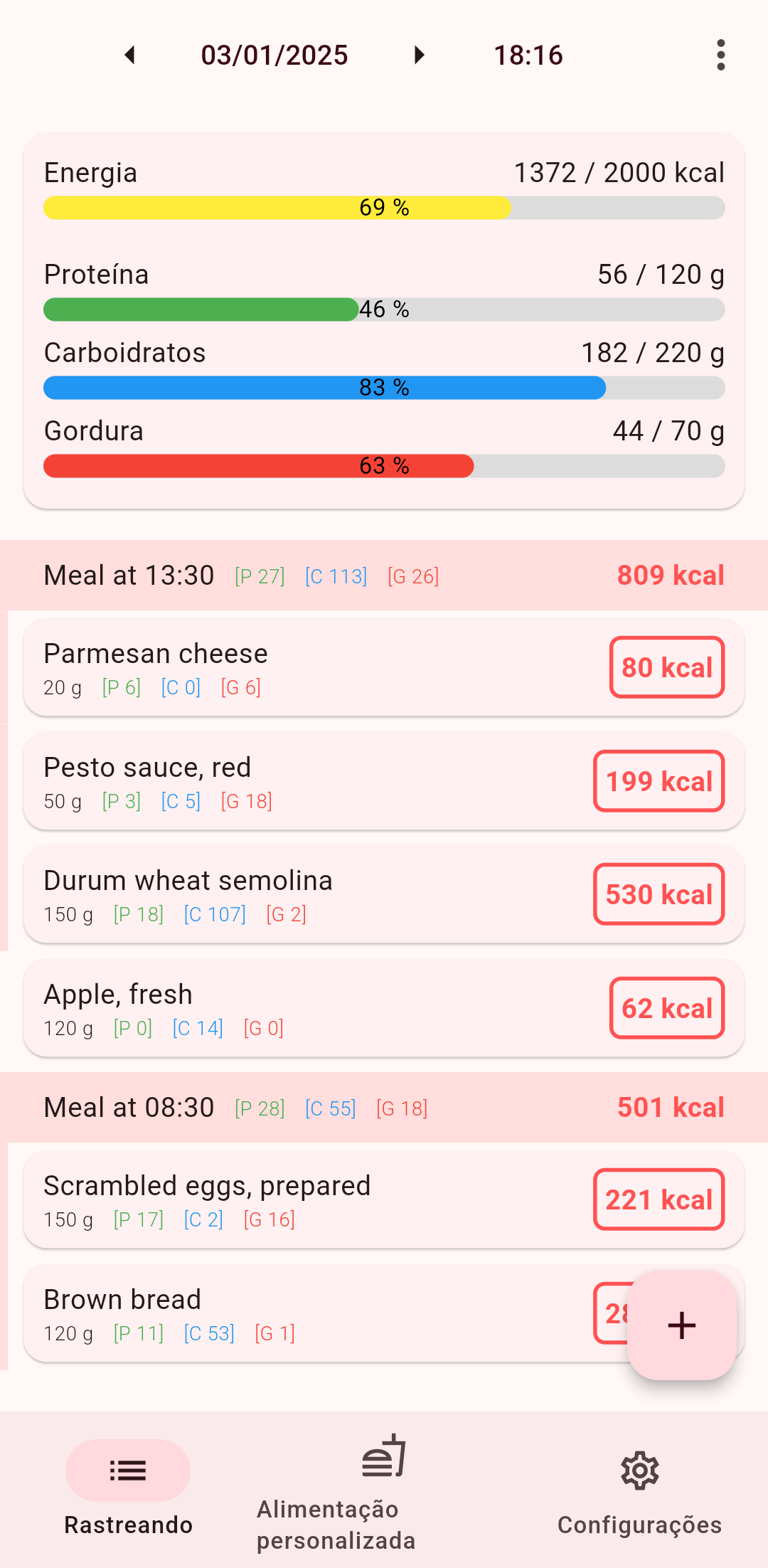
Task: Open the Durum wheat semolina entry
Action: pyautogui.click(x=306, y=895)
